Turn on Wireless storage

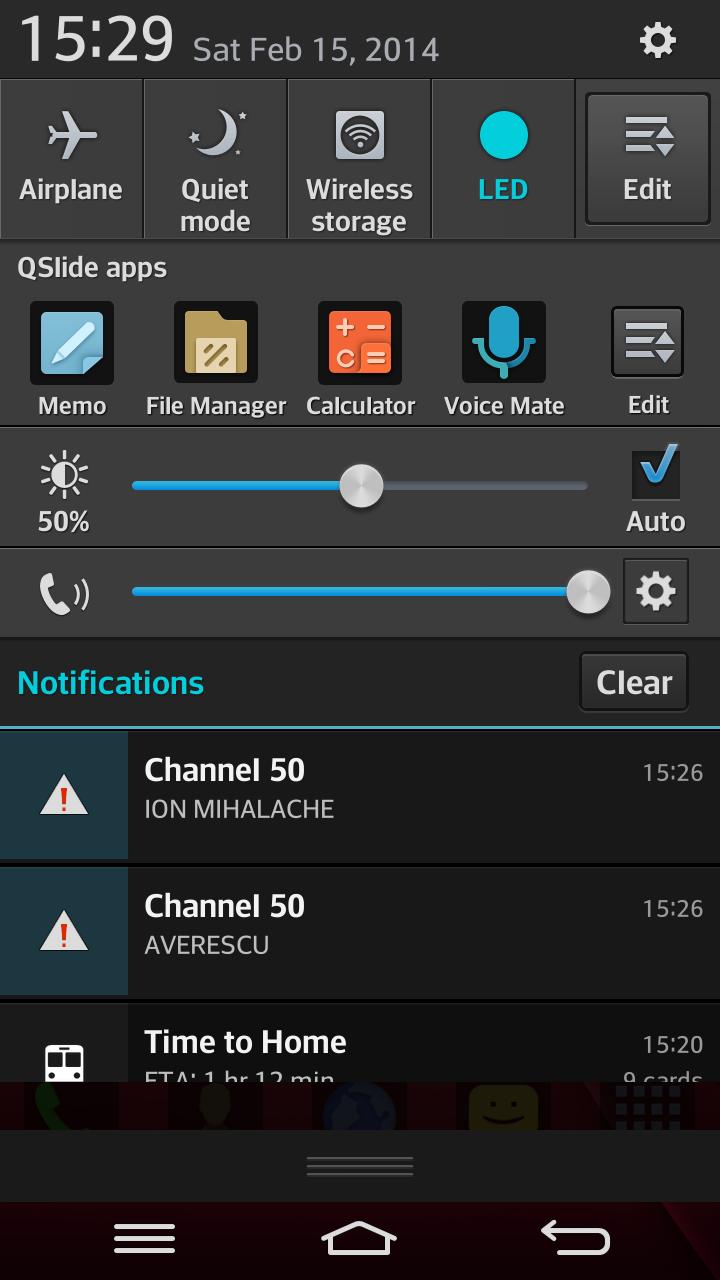click(x=359, y=159)
